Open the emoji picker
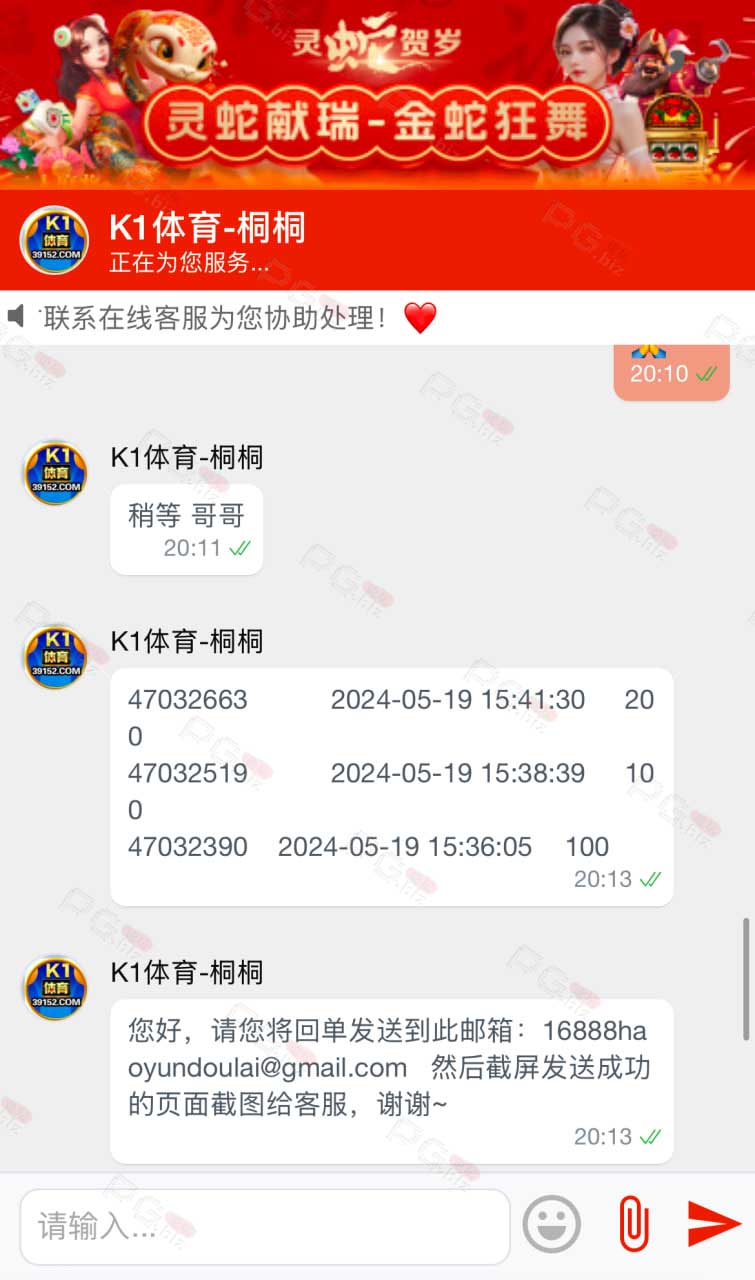Viewport: 755px width, 1280px height. click(x=552, y=1224)
